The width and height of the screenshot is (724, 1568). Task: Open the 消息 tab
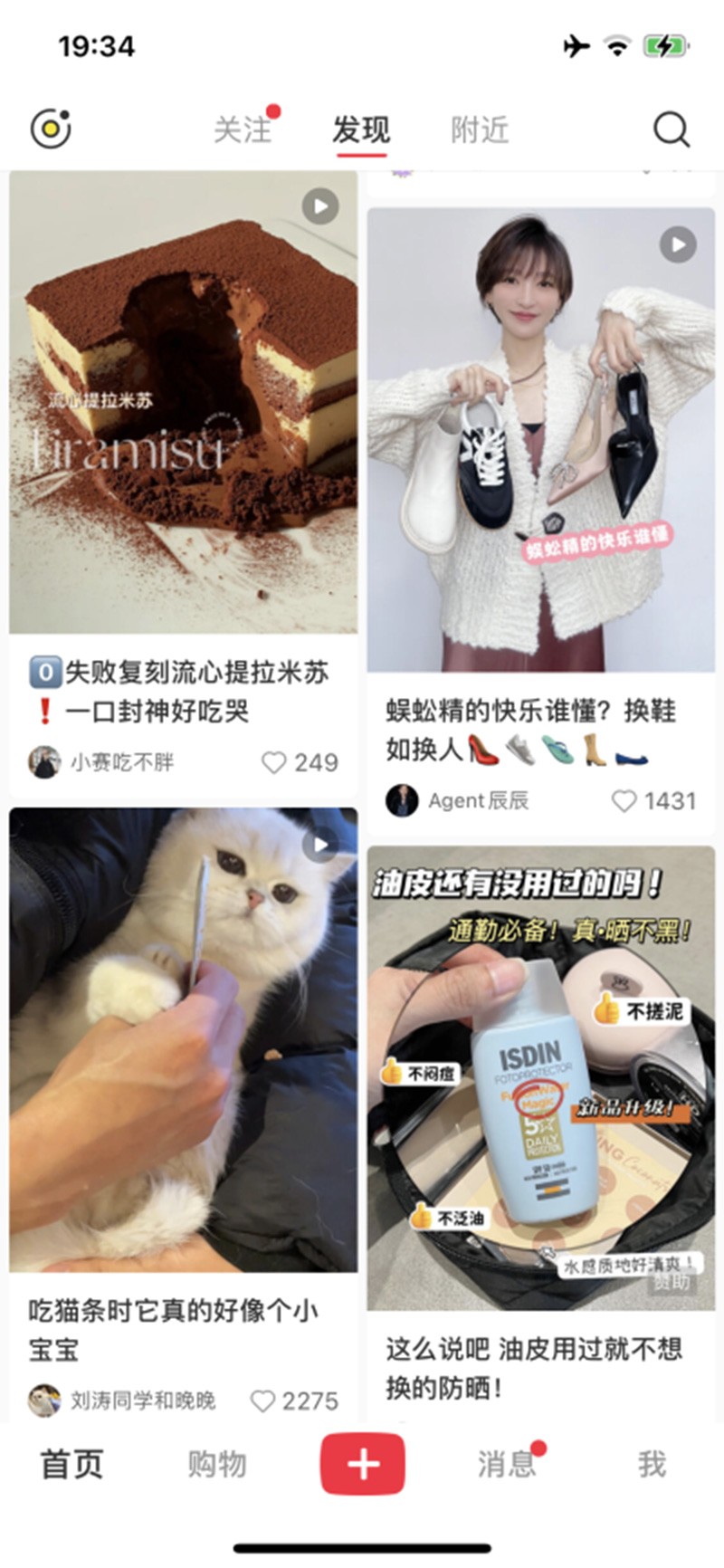pos(507,1464)
